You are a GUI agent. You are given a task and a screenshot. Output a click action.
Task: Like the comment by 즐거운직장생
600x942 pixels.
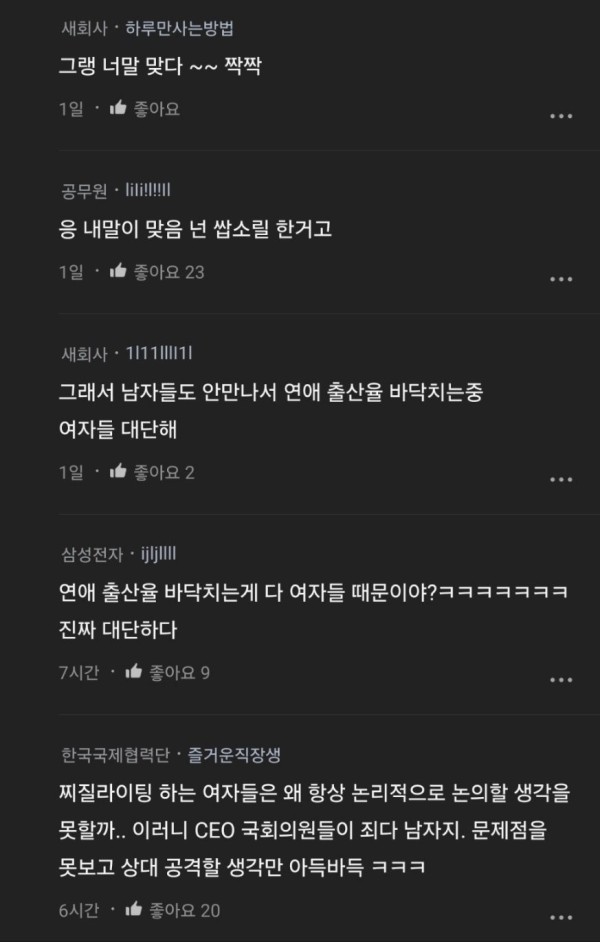[x=134, y=910]
